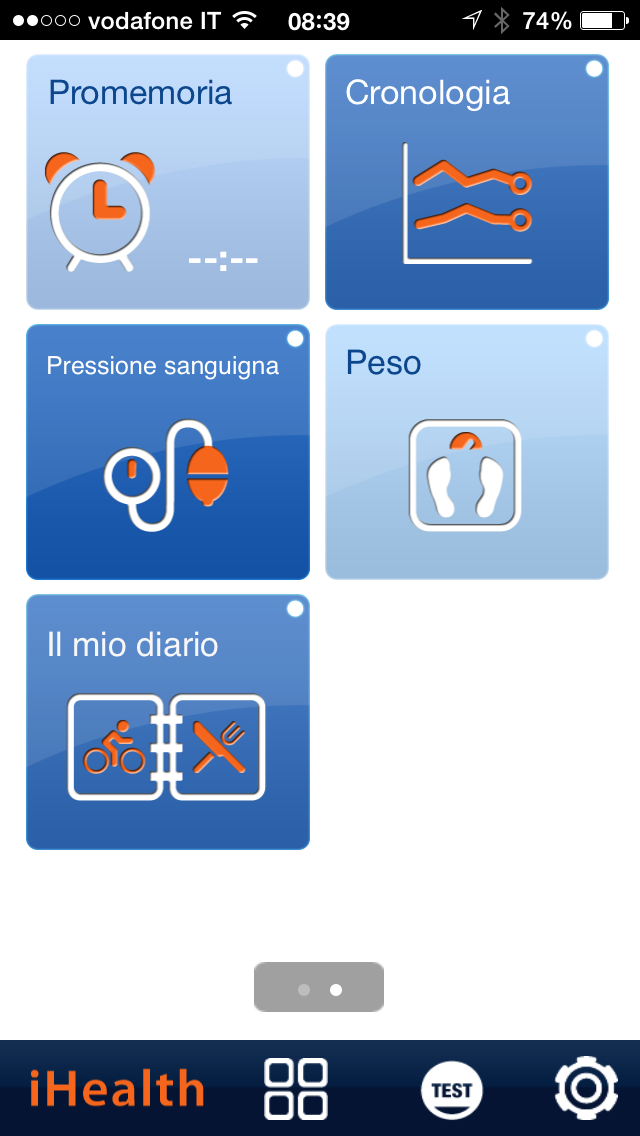Open the Promemoria reminder tile
Viewport: 640px width, 1136px height.
[168, 182]
